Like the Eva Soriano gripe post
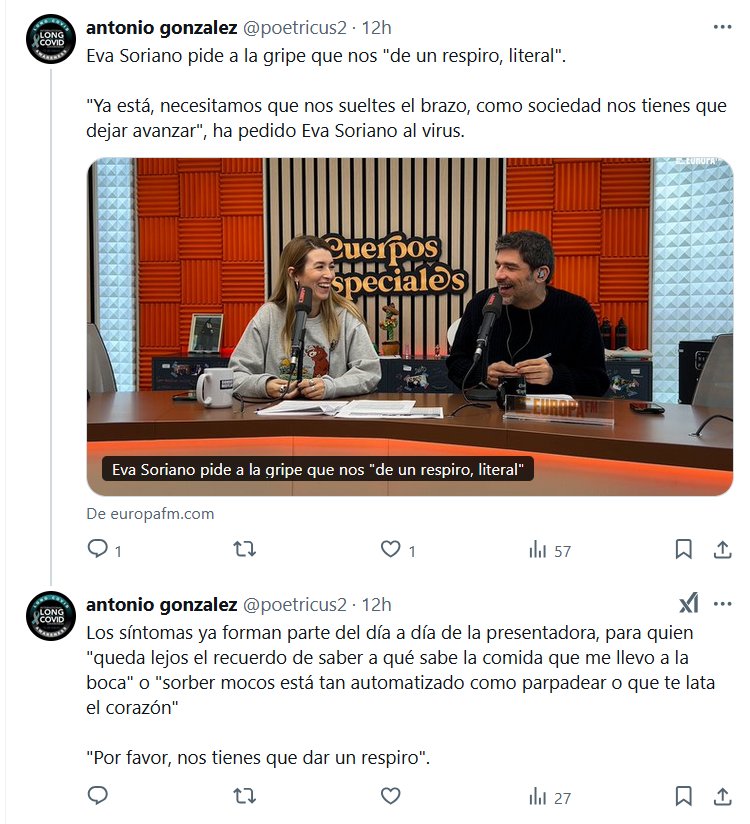Screen dimensions: 750x824 [x=391, y=549]
